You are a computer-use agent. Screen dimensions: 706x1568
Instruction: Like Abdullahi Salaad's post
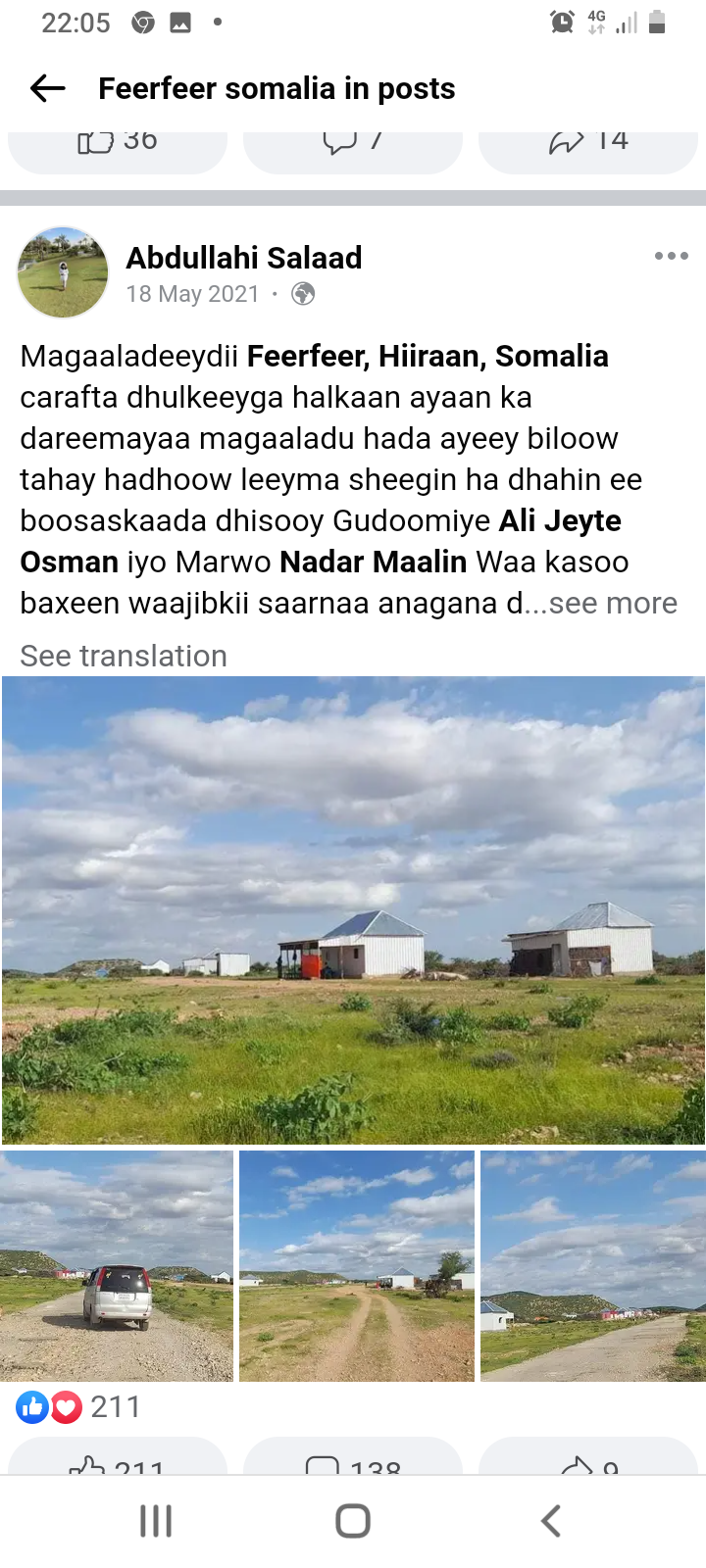click(118, 1457)
